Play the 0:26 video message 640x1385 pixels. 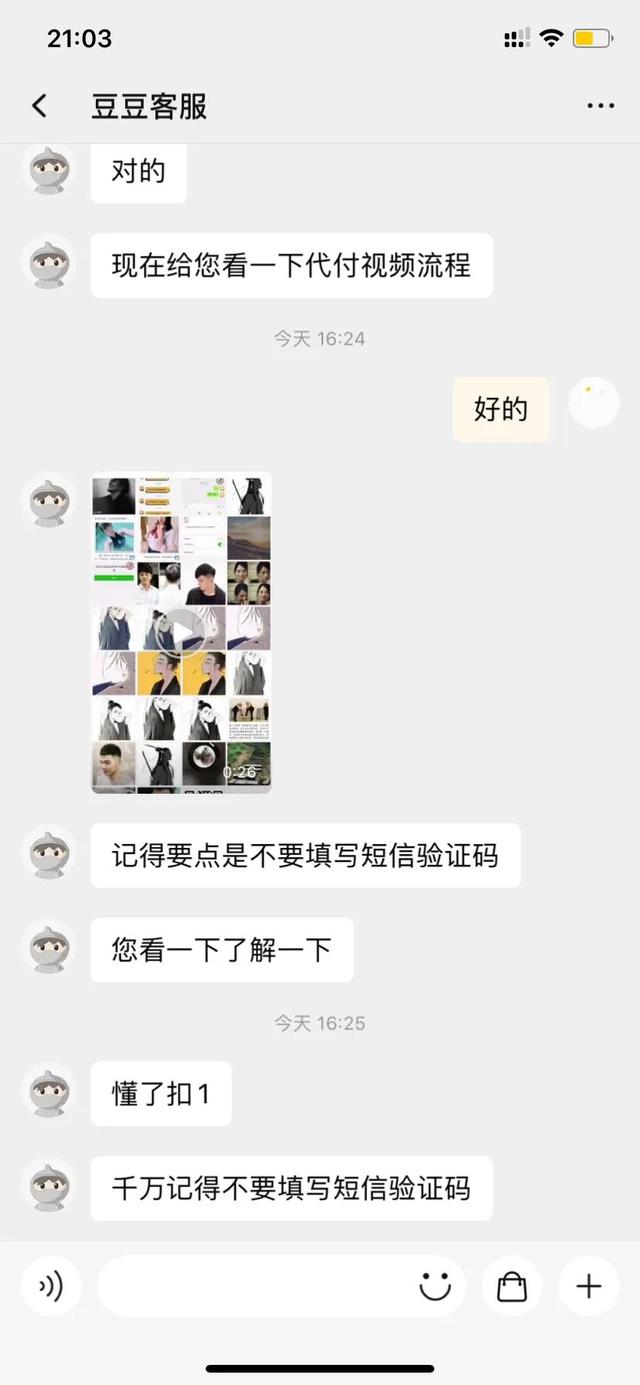tap(181, 632)
